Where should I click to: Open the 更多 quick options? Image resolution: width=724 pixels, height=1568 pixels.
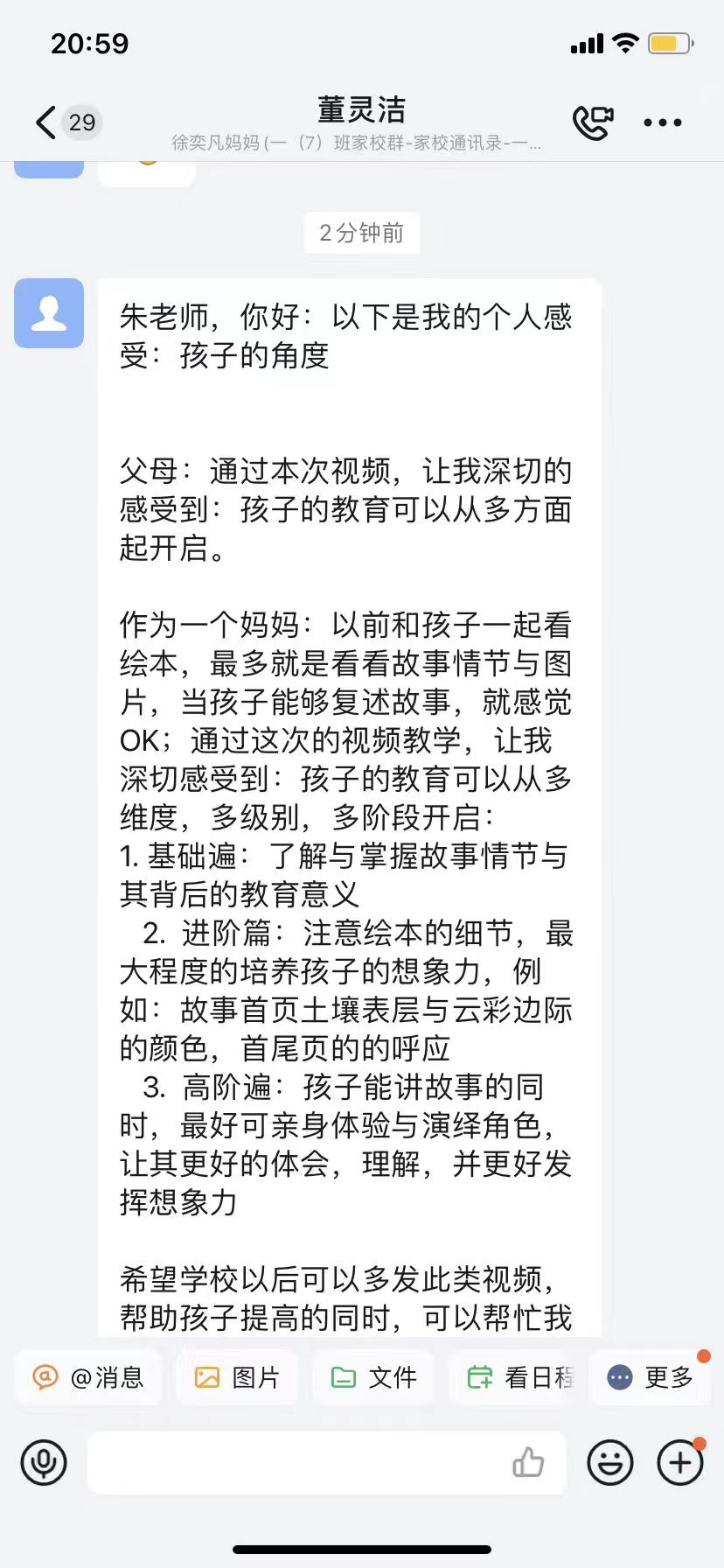650,1377
